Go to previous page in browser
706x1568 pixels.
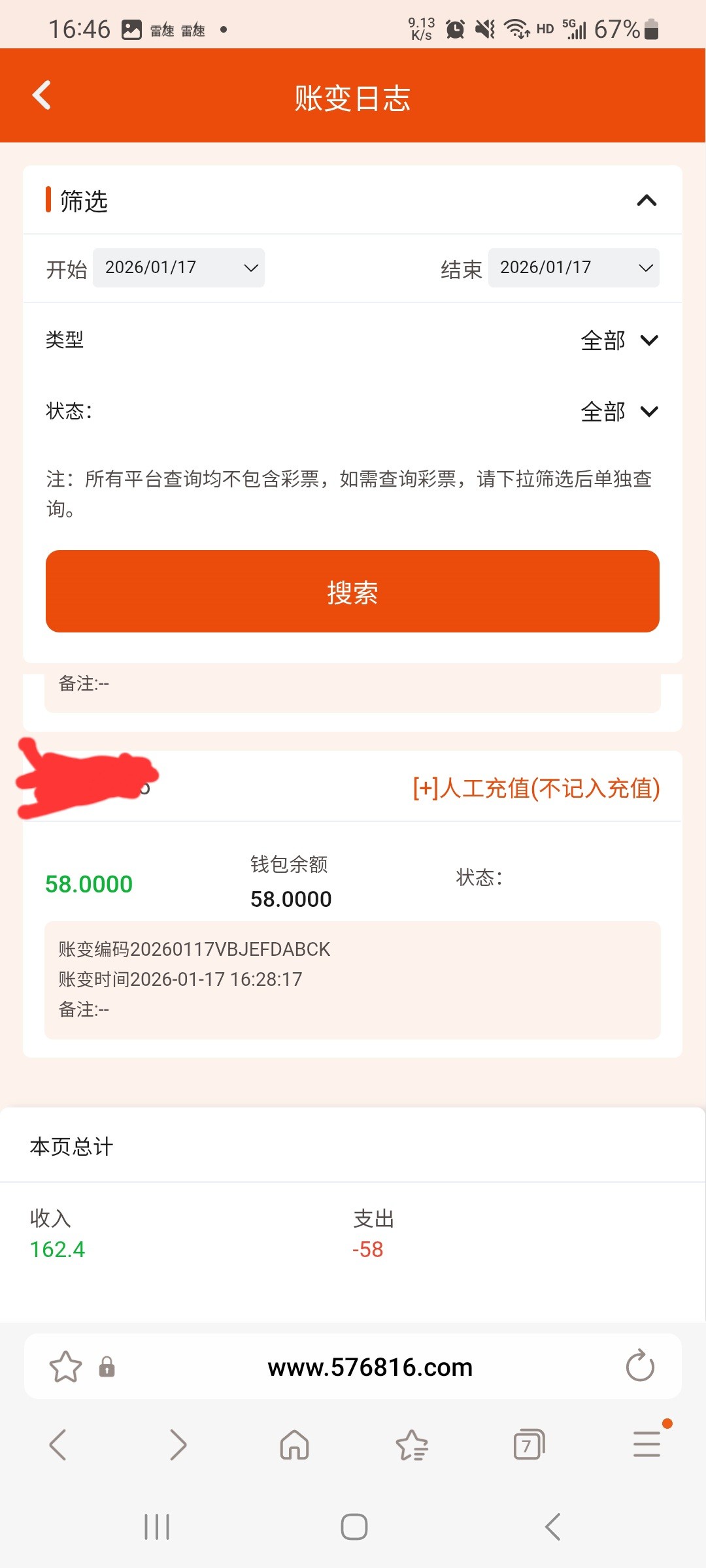click(x=58, y=1445)
